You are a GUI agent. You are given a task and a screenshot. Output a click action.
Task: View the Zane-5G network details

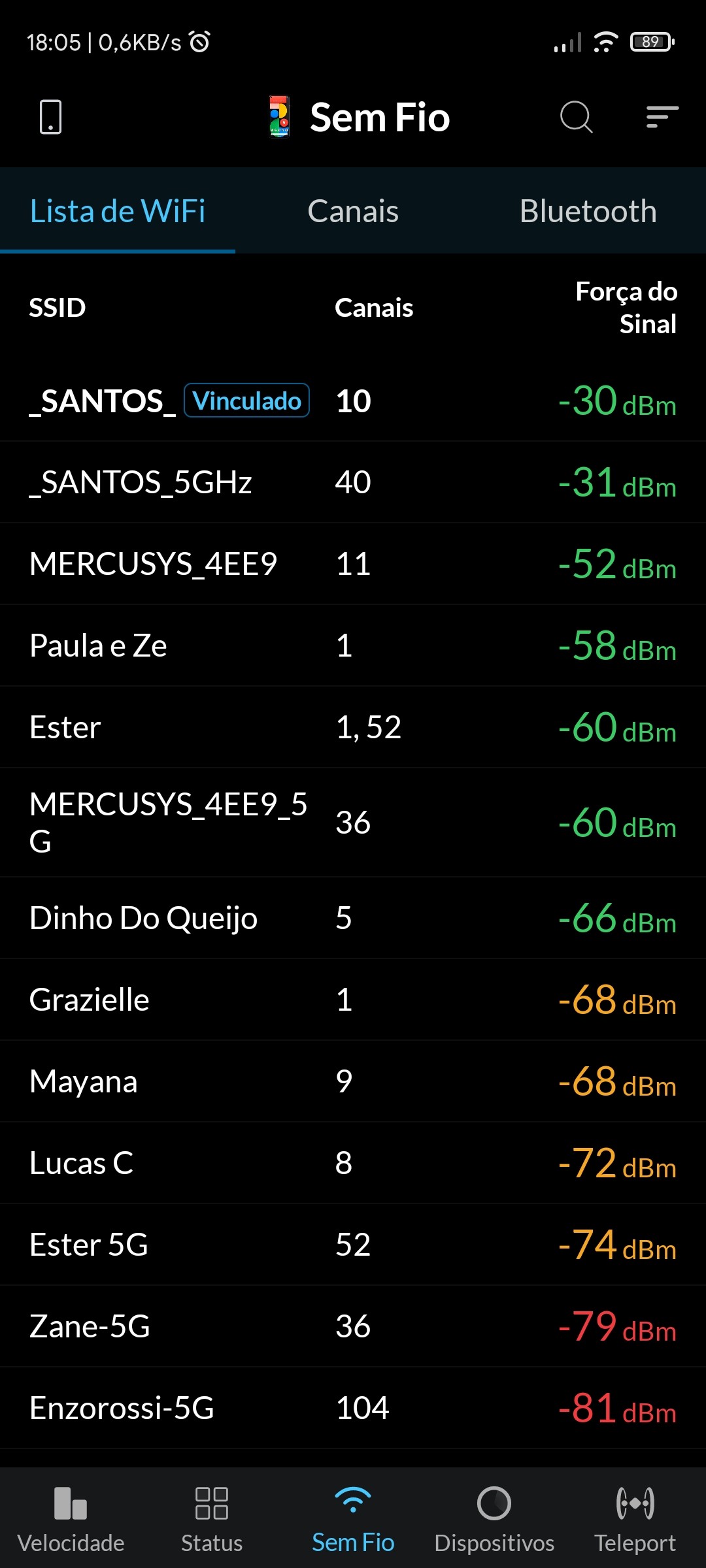(x=353, y=1327)
